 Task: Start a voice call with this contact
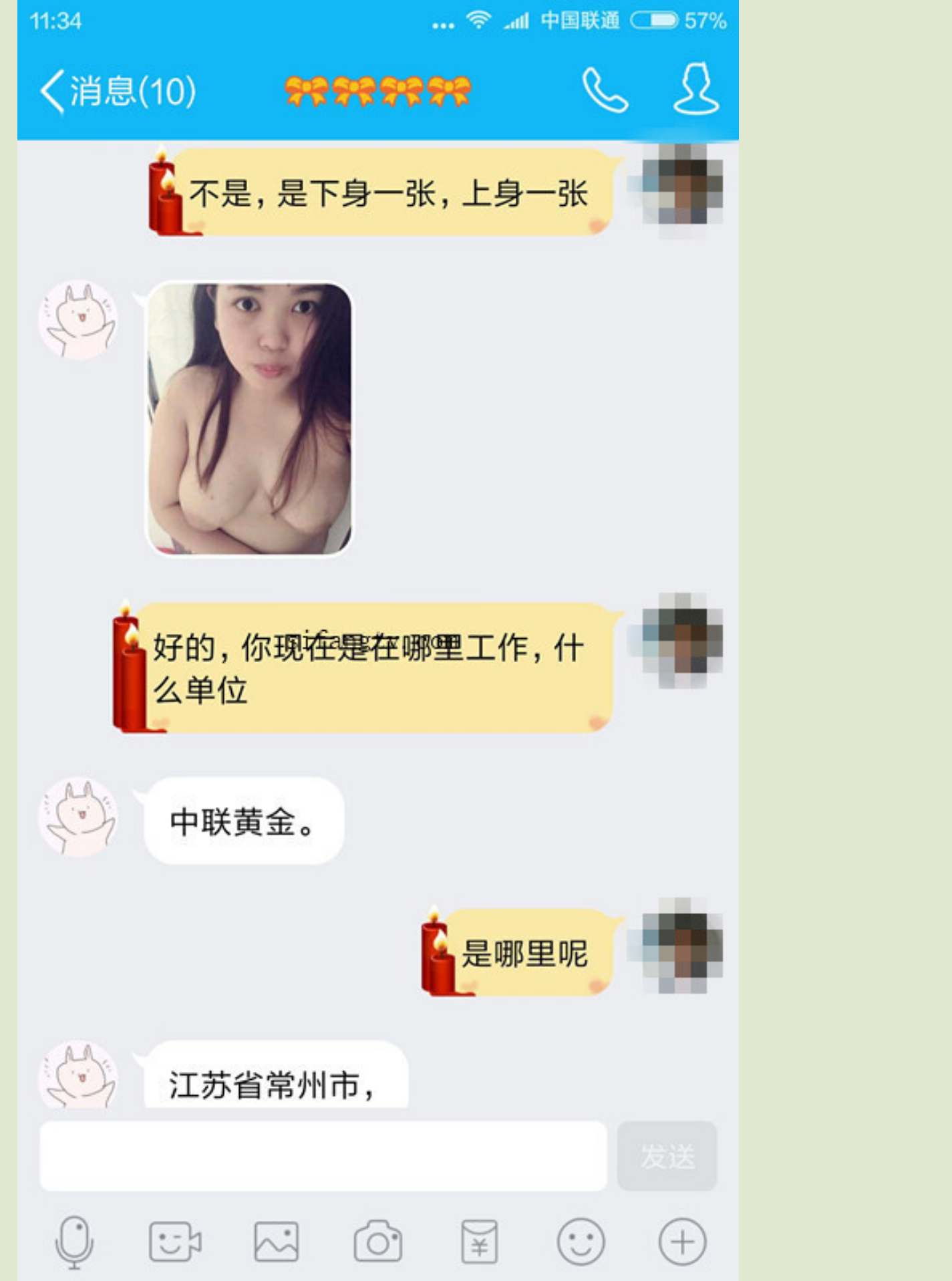coord(604,90)
